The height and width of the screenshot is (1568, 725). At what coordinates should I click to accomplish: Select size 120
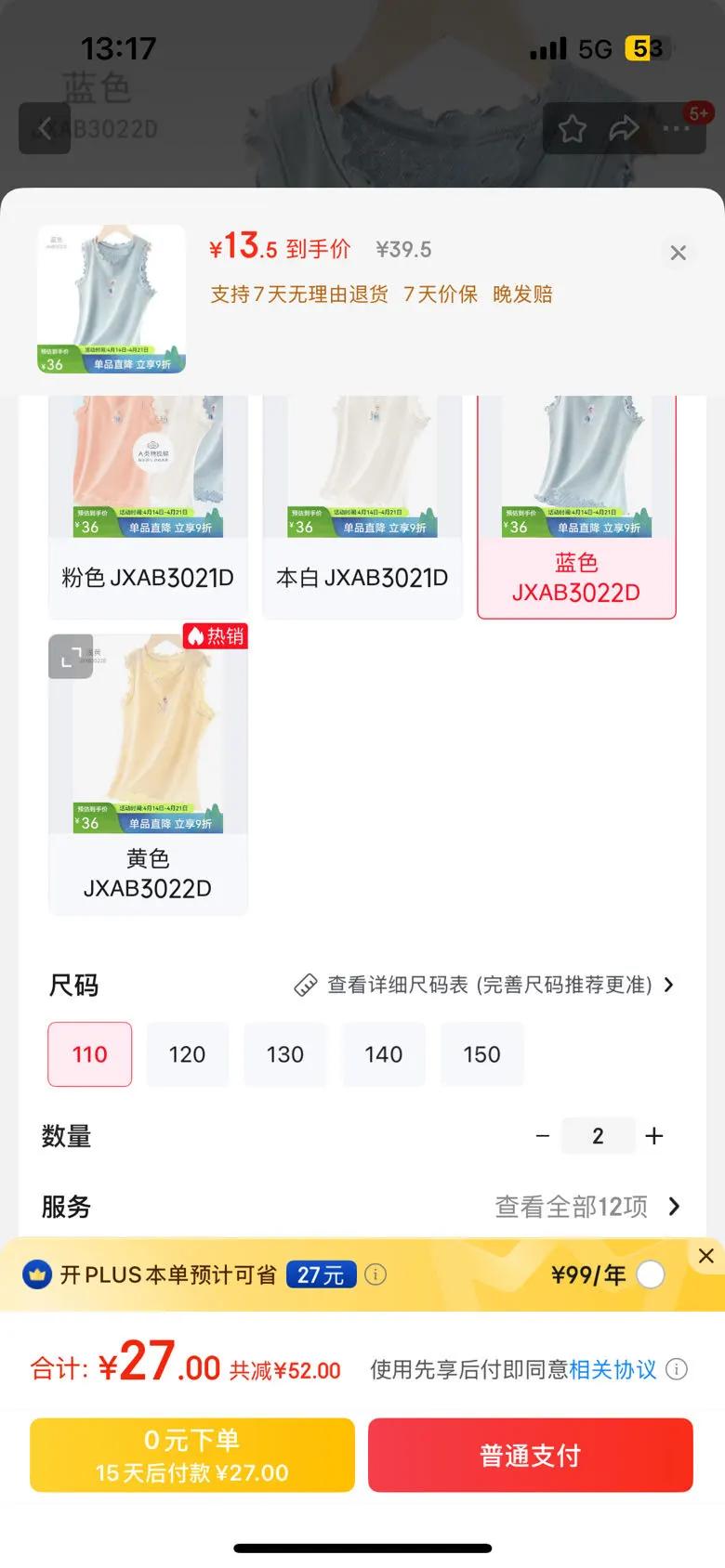coord(187,1054)
